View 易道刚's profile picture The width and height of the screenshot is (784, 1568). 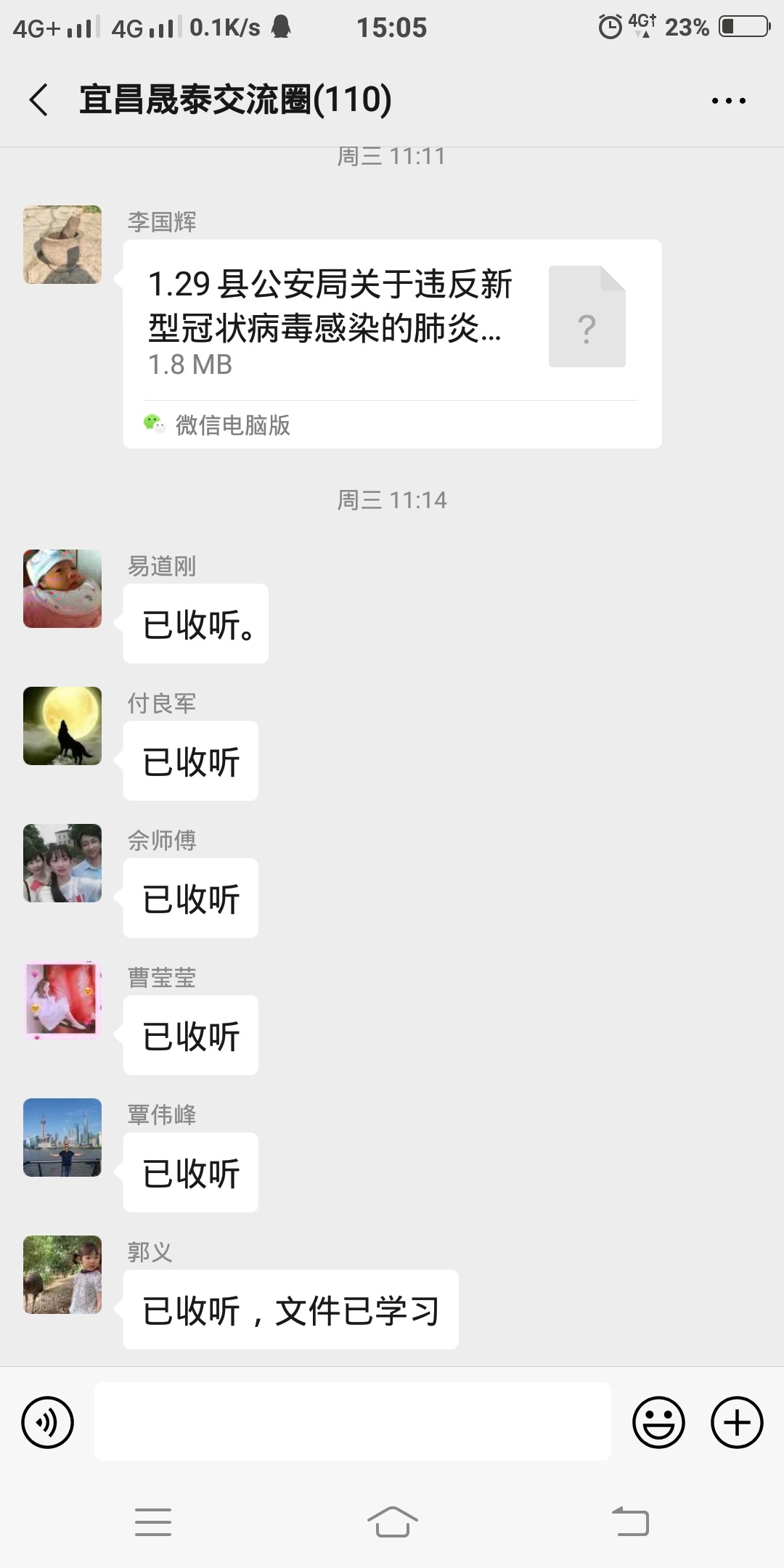pos(62,589)
